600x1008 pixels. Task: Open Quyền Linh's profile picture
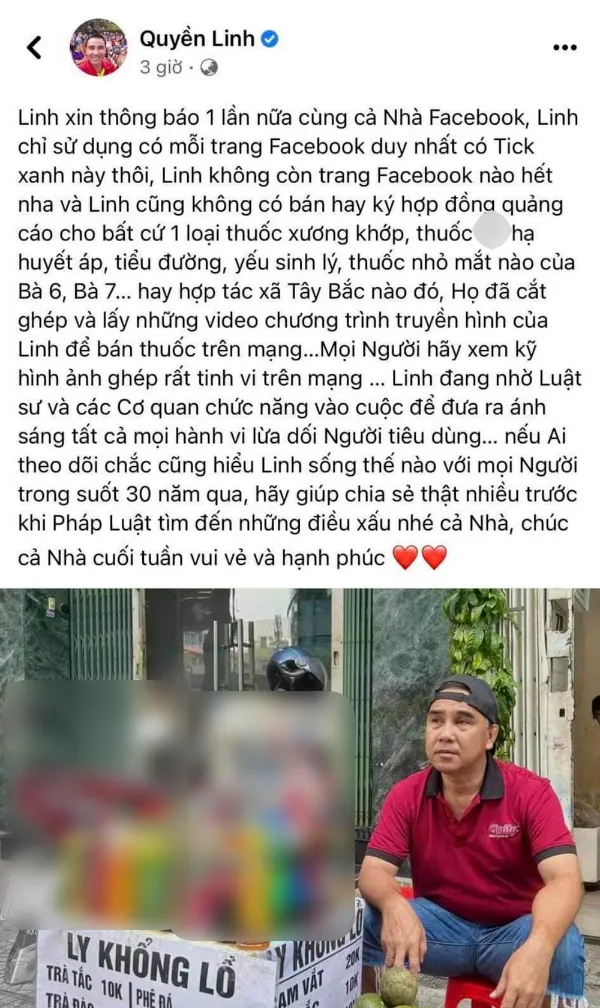[x=98, y=47]
